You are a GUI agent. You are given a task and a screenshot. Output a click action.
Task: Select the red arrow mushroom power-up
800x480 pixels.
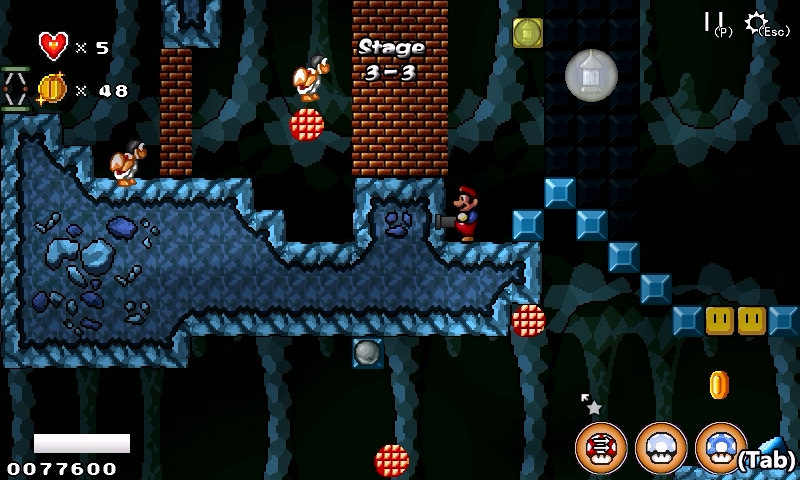[x=601, y=447]
